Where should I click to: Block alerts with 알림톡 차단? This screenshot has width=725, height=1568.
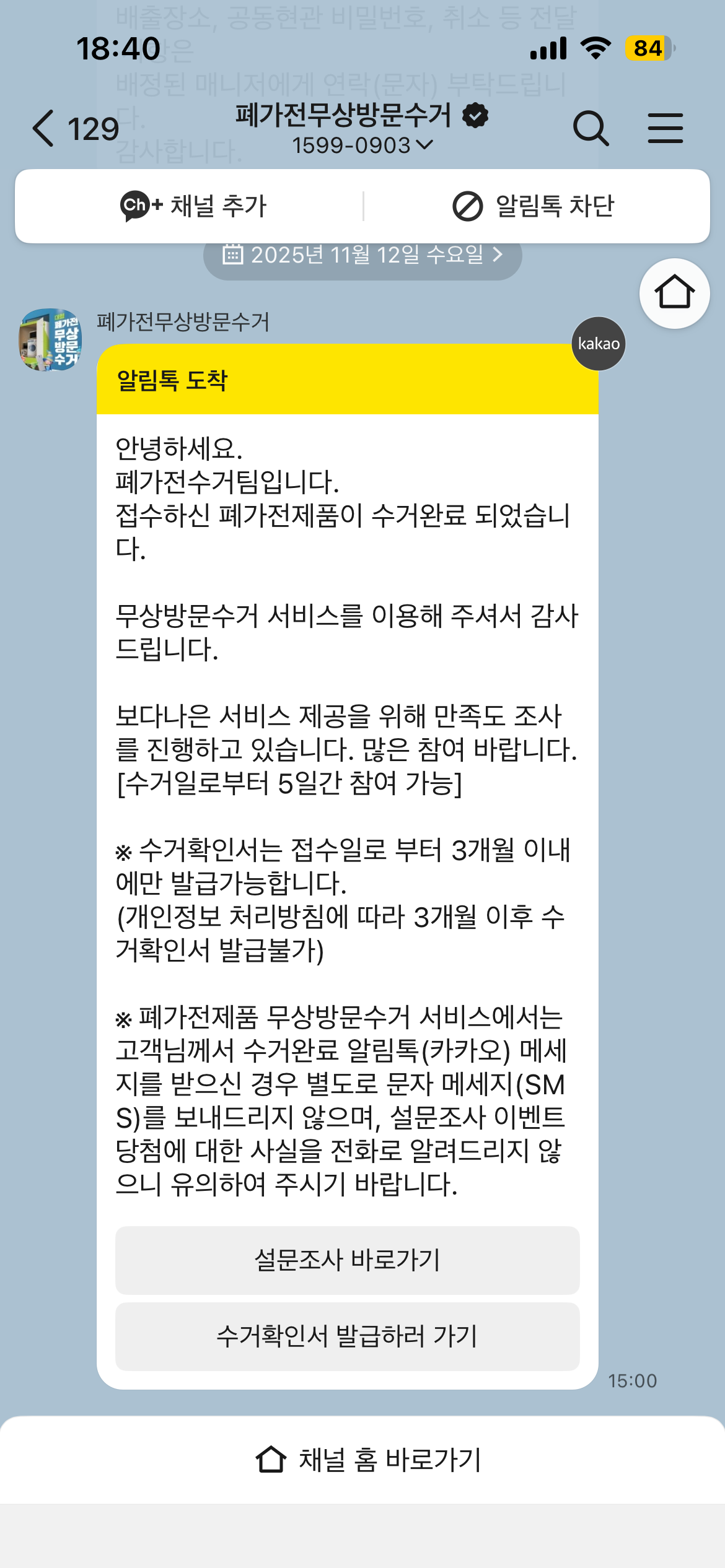tap(533, 206)
